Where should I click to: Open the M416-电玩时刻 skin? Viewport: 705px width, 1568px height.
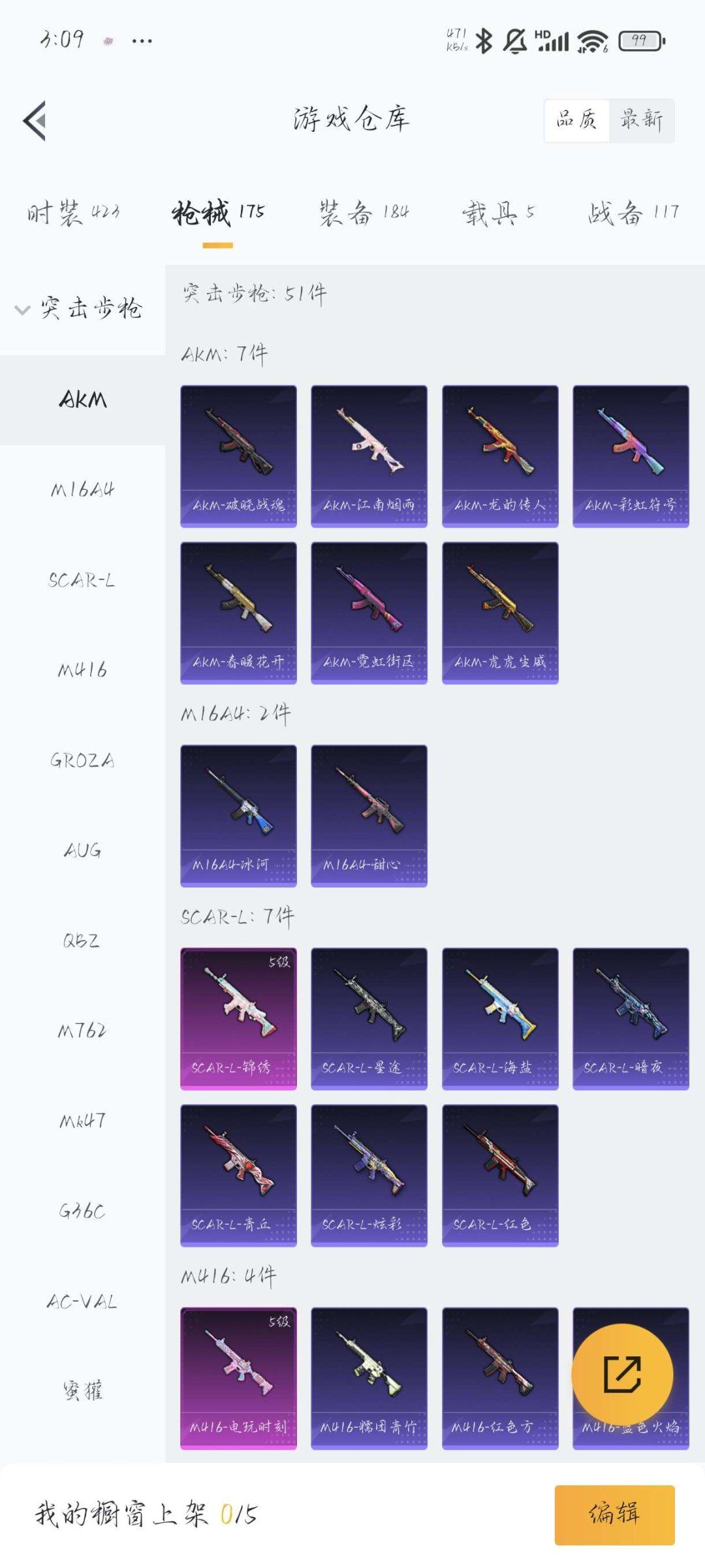tap(238, 1378)
